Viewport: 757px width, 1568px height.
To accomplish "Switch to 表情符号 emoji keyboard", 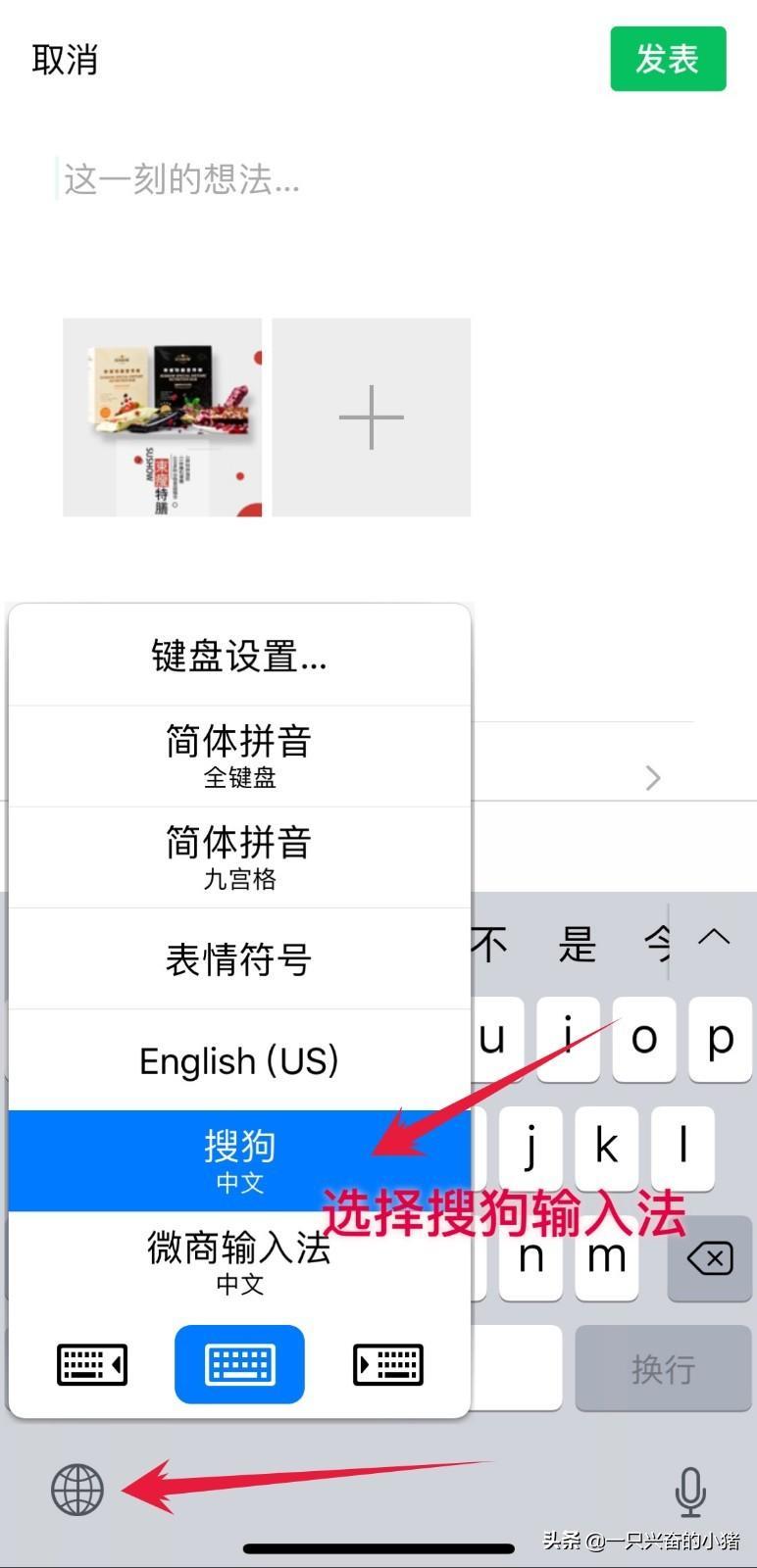I will (x=239, y=959).
